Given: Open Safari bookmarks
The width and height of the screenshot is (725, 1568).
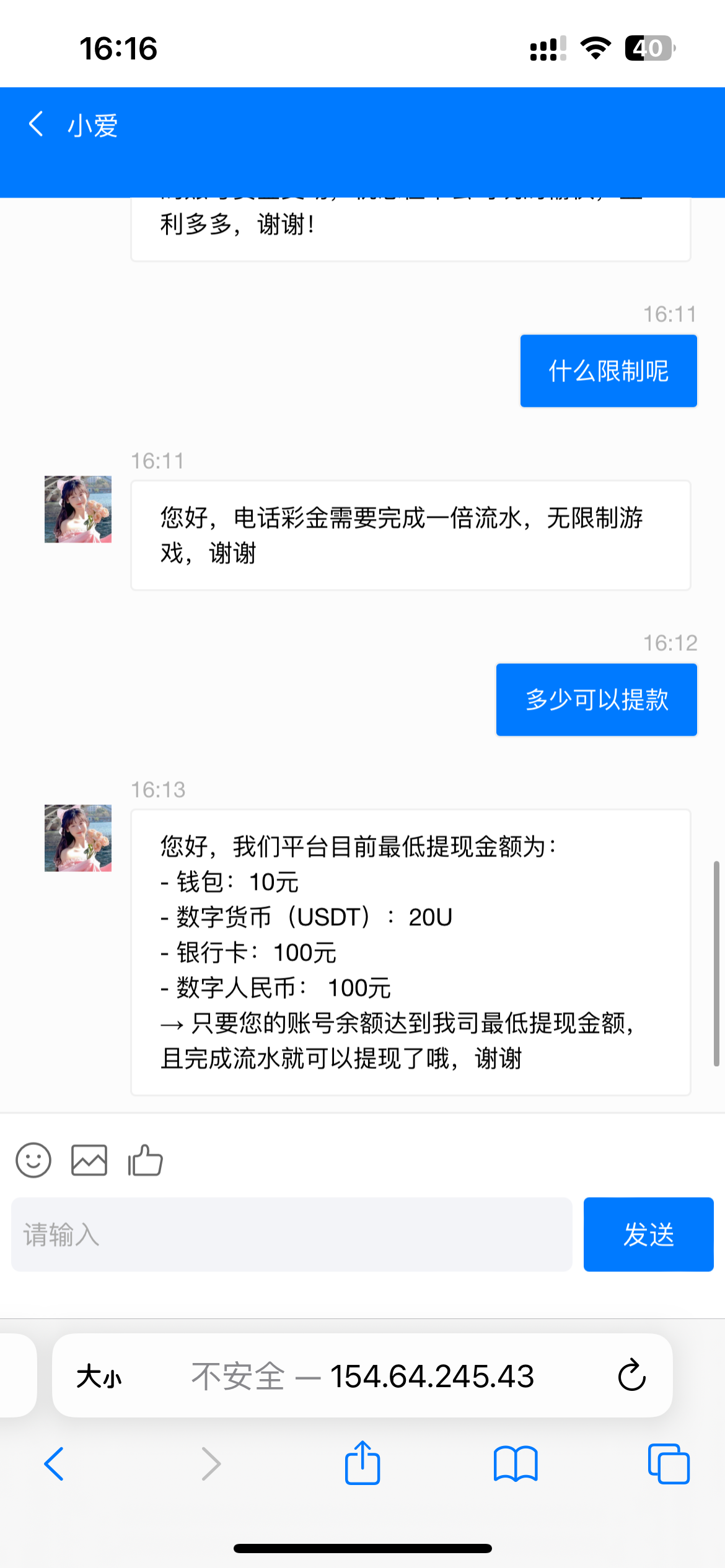Looking at the screenshot, I should 516,1464.
